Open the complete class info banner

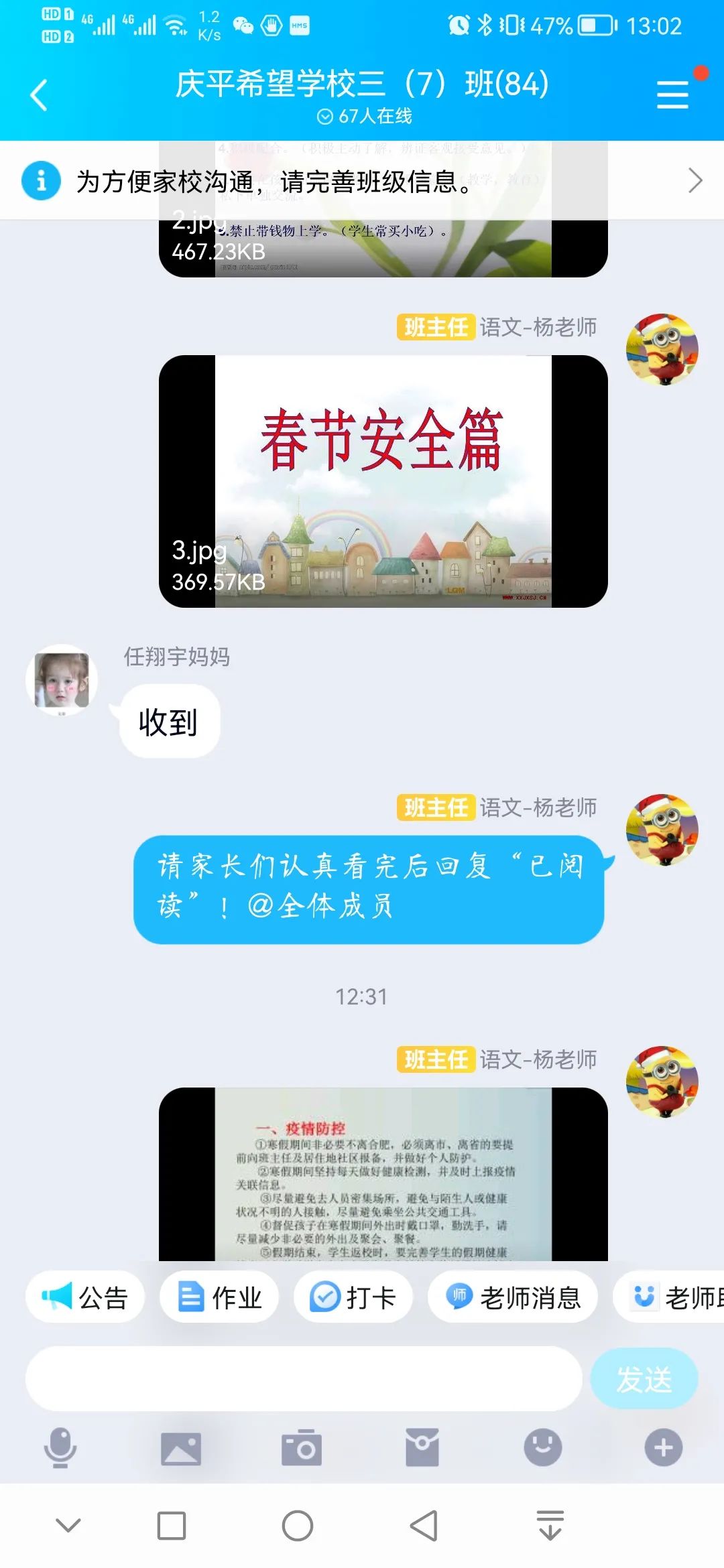[x=362, y=181]
